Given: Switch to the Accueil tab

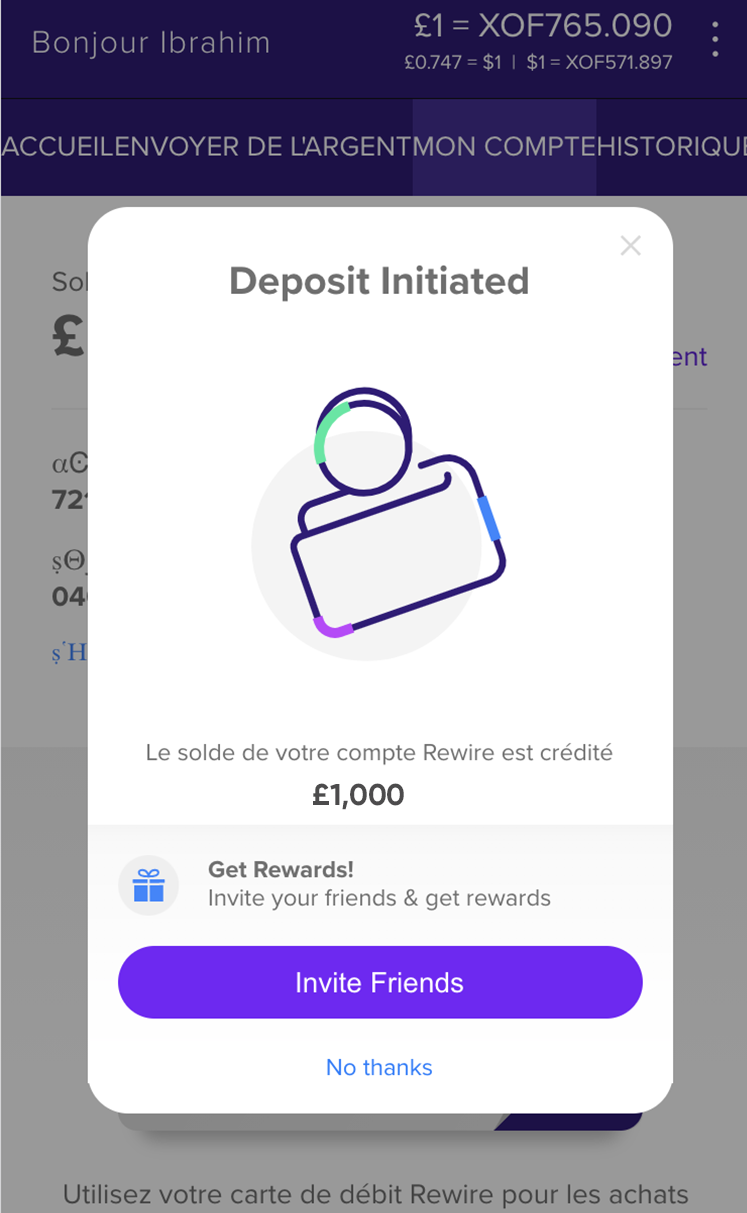Looking at the screenshot, I should pos(58,147).
